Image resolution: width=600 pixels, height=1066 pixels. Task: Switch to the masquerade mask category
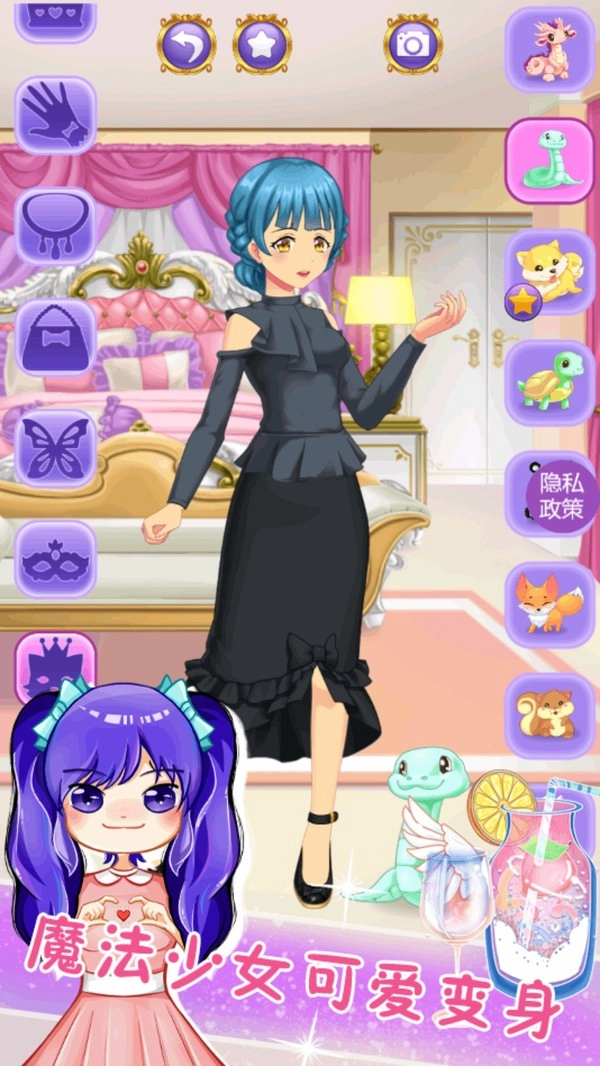click(55, 559)
